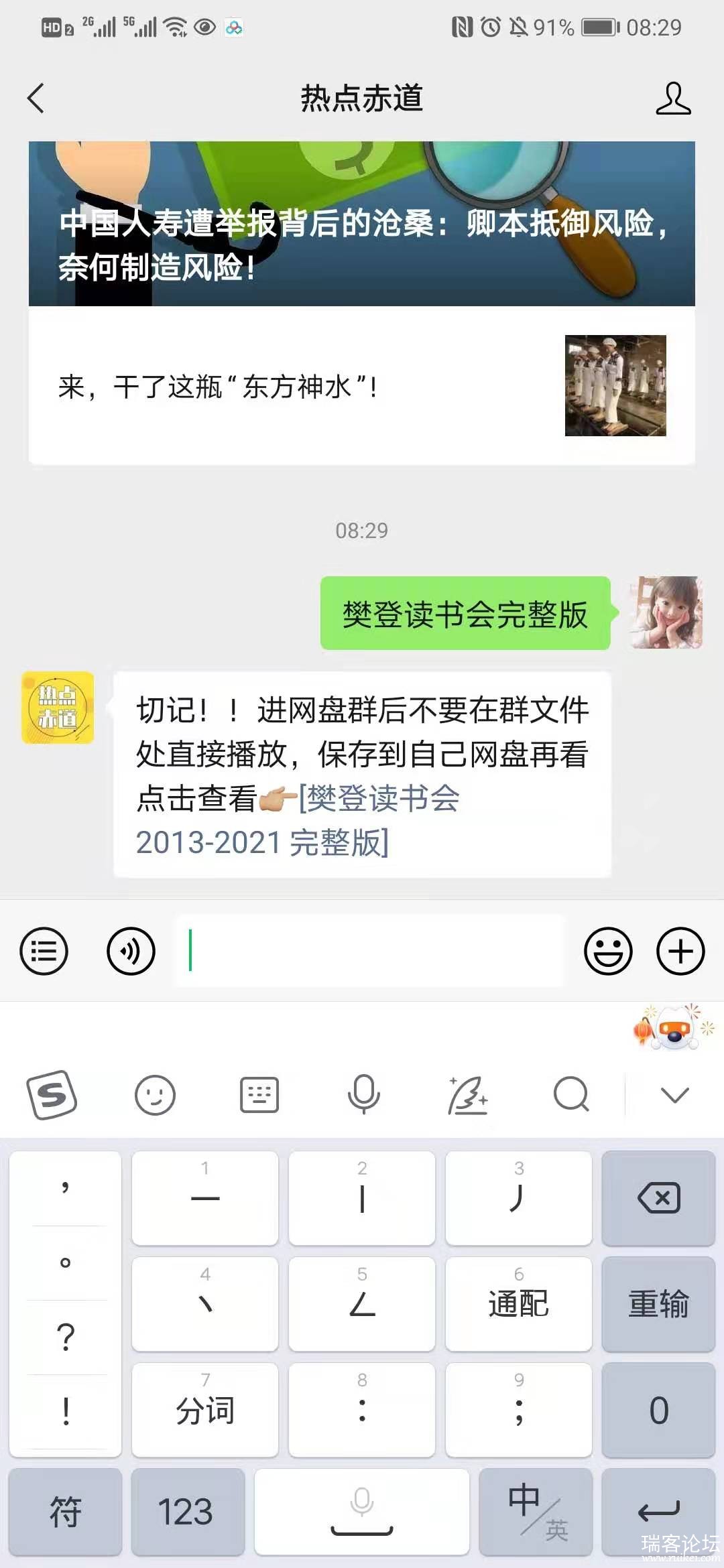Open the plus attachment menu
724x1568 pixels.
click(680, 951)
